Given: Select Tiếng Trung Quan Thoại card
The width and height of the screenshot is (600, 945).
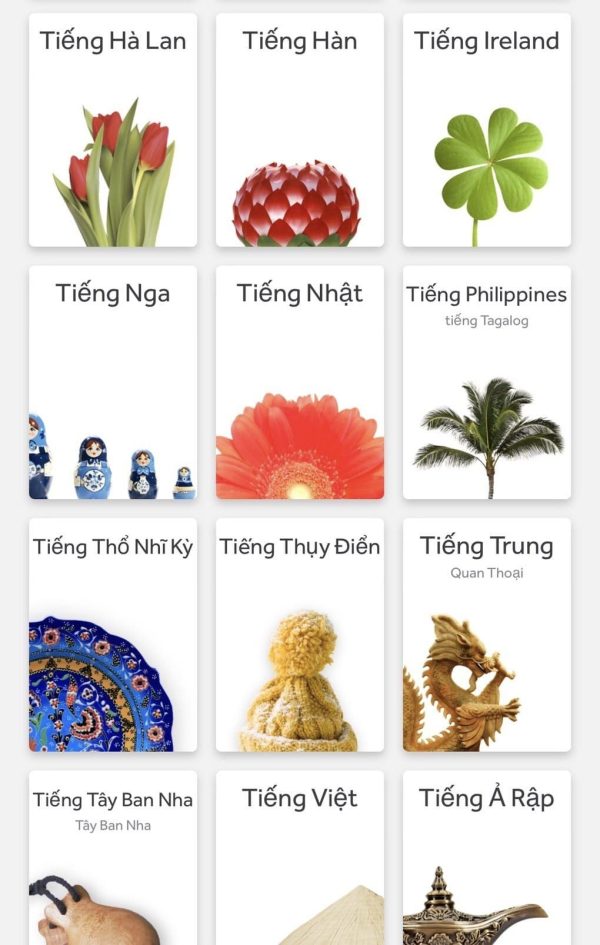Looking at the screenshot, I should [487, 634].
